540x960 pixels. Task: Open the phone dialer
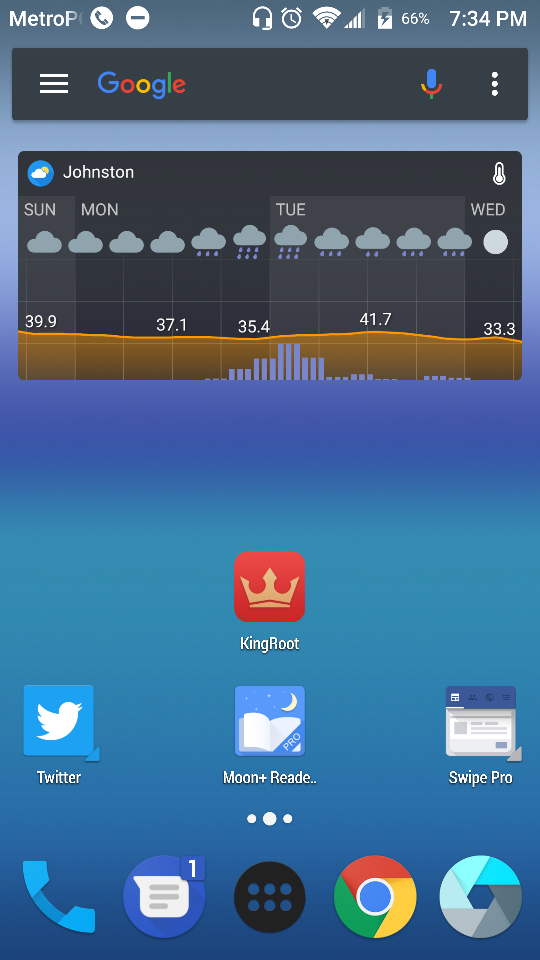[x=59, y=896]
